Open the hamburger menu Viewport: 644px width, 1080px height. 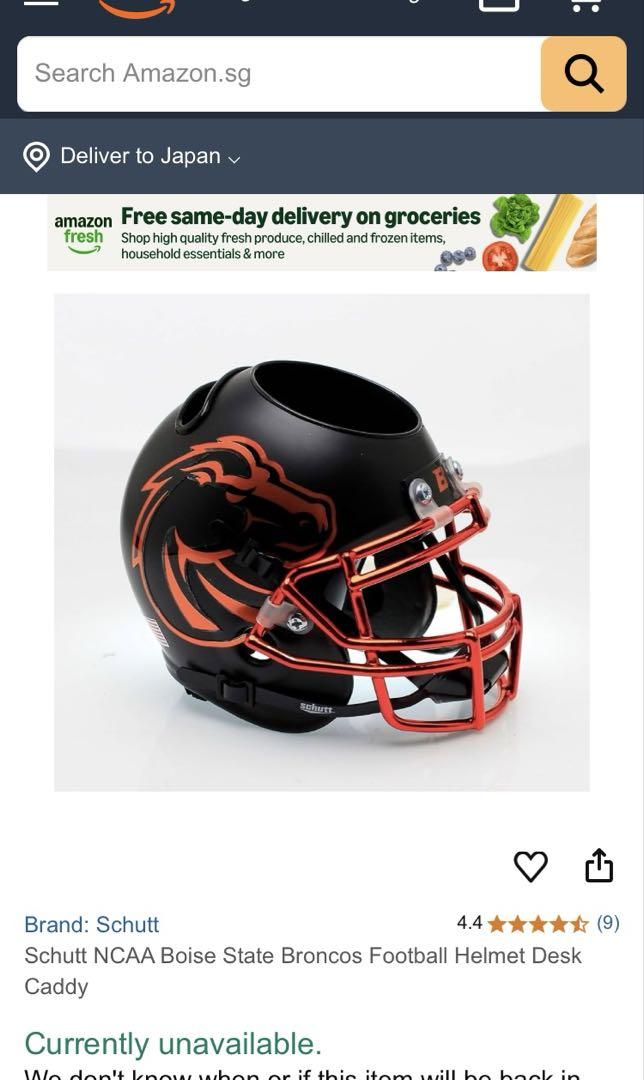coord(40,3)
